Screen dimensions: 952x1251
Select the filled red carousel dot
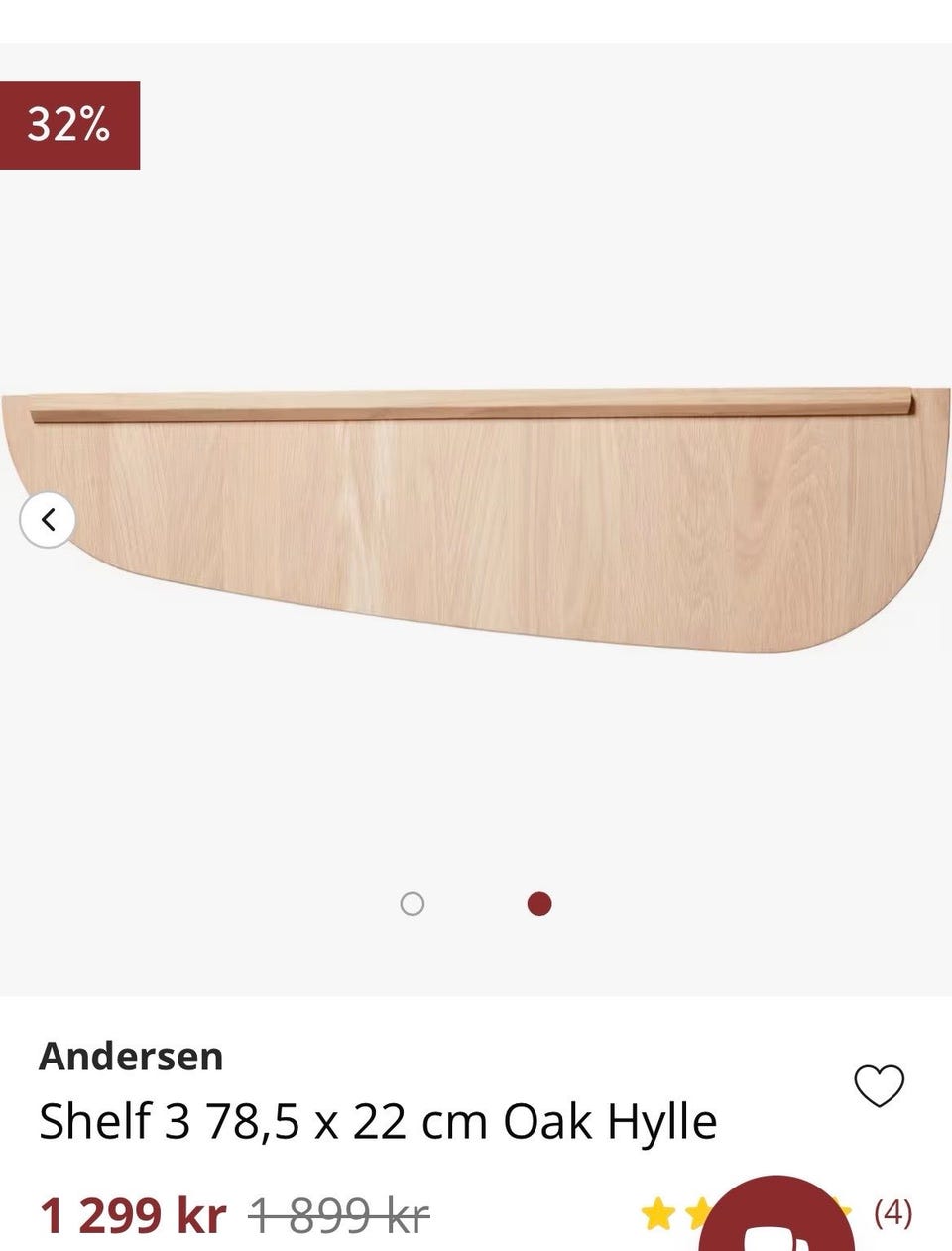tap(539, 904)
